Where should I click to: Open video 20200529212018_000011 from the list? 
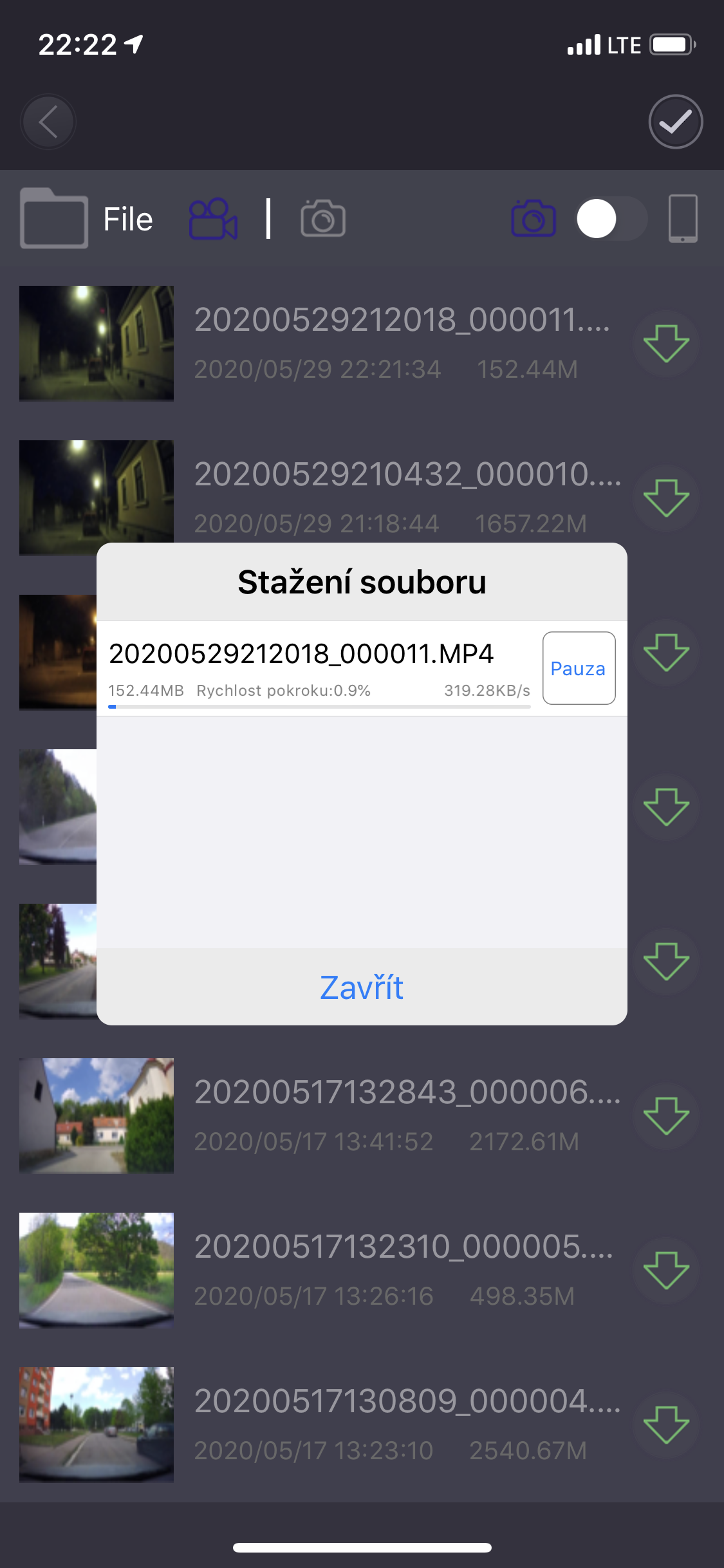coord(97,344)
